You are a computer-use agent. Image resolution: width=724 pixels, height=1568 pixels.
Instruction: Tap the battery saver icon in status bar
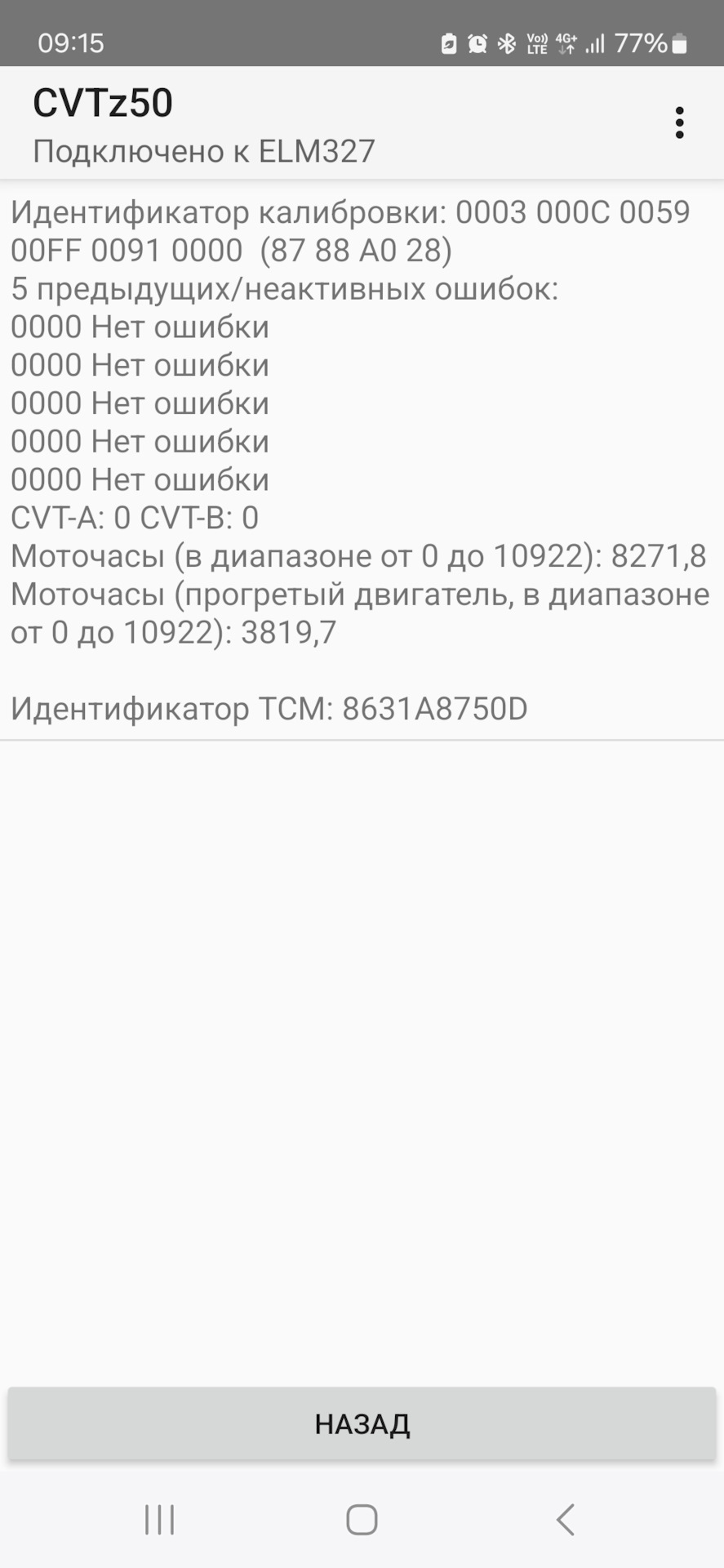[x=450, y=42]
